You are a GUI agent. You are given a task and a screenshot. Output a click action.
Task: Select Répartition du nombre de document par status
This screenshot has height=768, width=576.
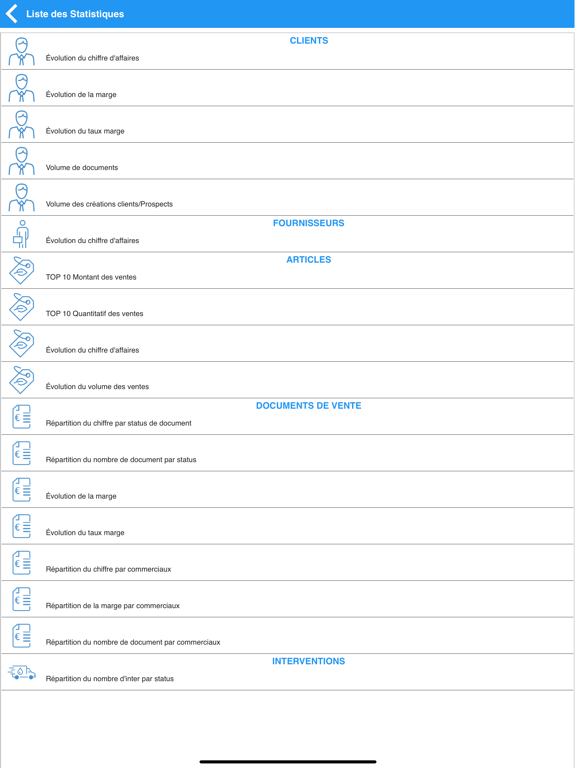[x=288, y=453]
